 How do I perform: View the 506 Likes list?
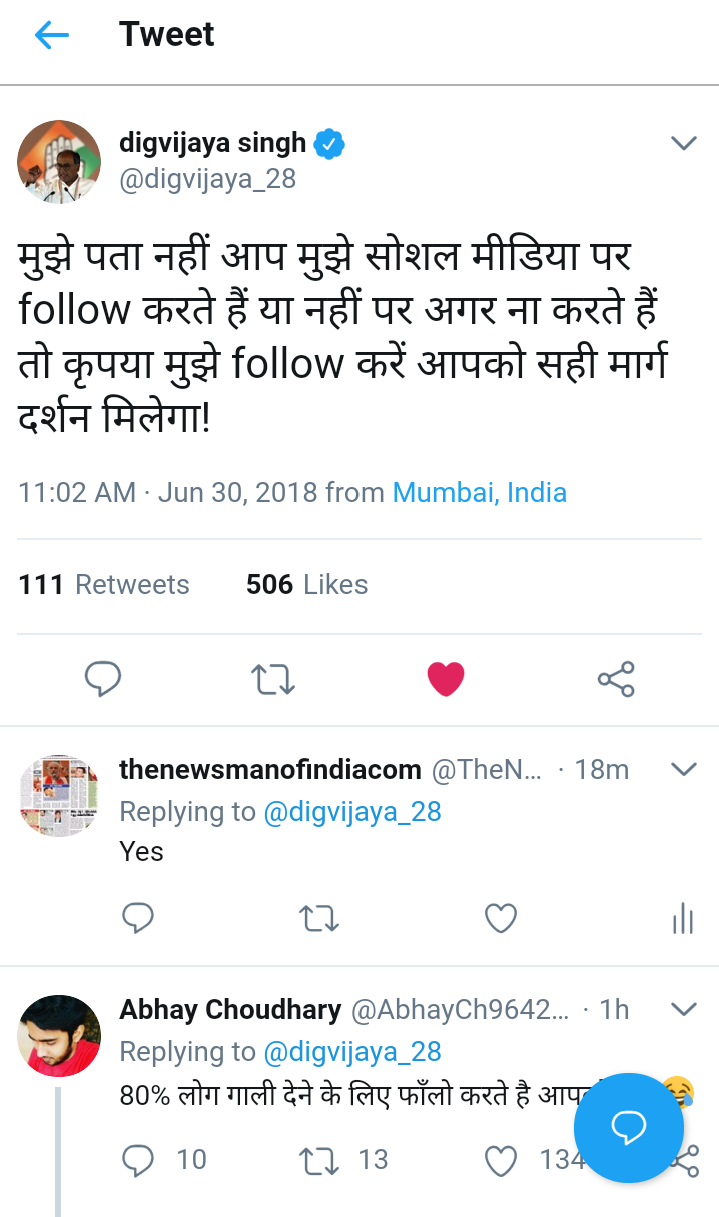click(306, 584)
